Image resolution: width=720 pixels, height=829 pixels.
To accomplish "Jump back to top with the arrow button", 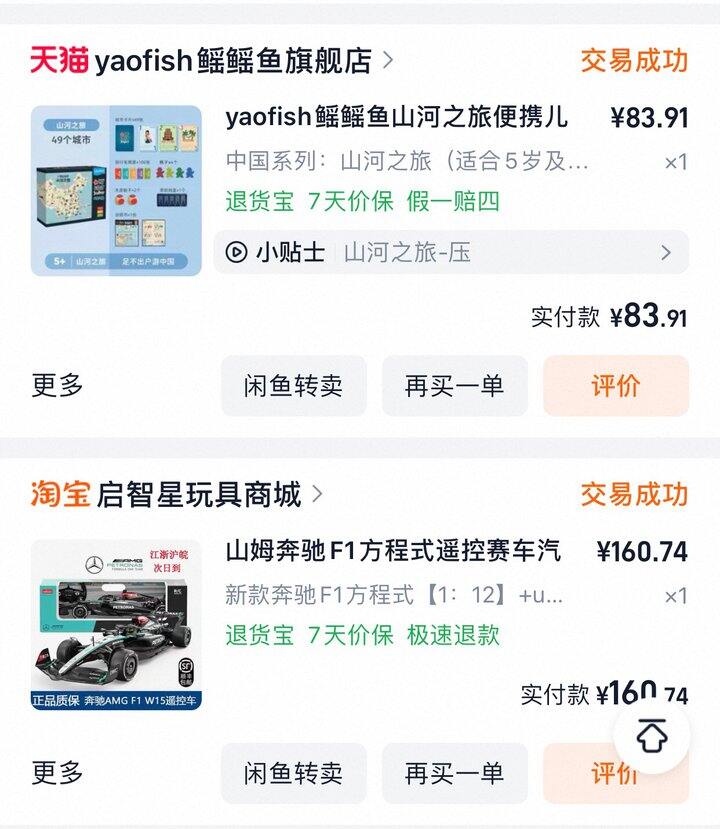I will point(652,737).
